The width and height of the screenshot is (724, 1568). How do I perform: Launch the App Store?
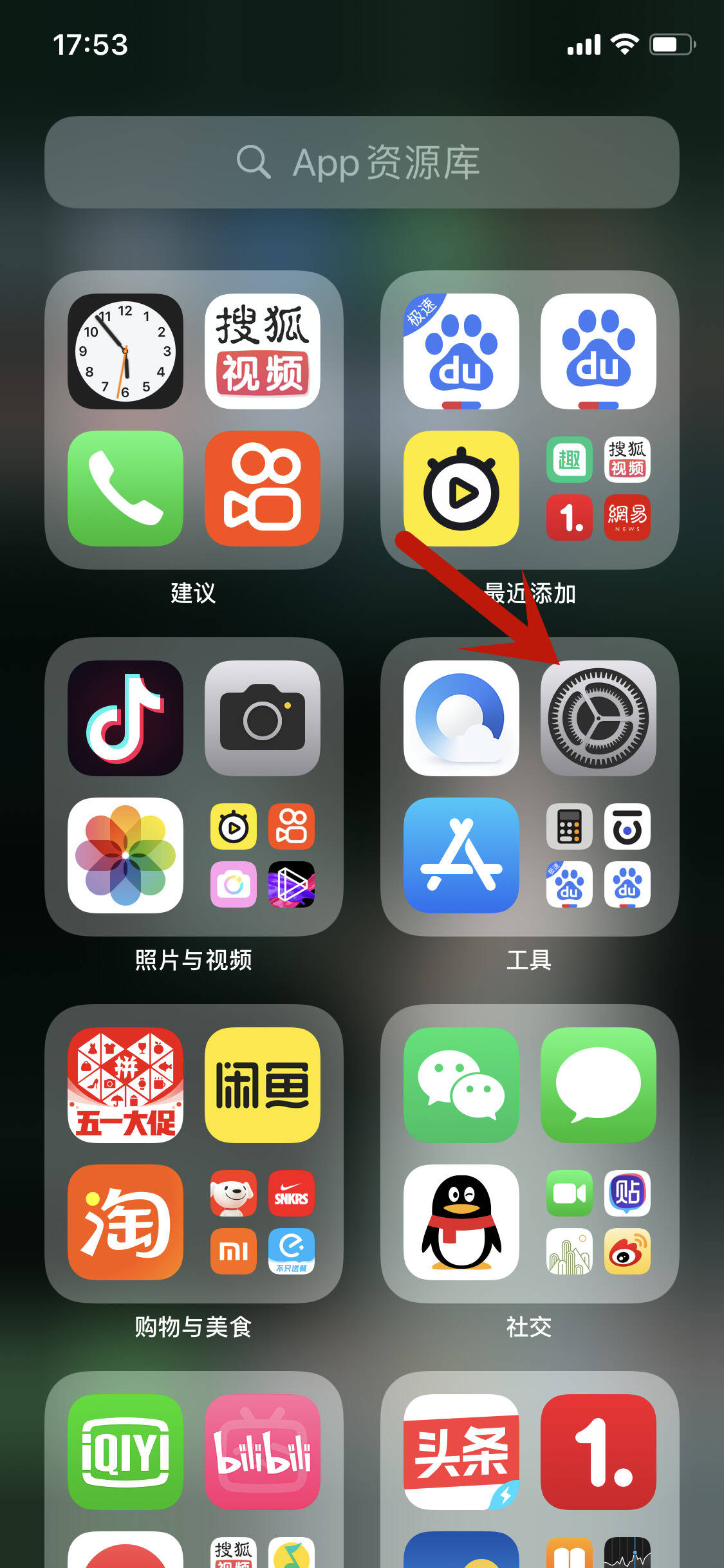tap(461, 855)
